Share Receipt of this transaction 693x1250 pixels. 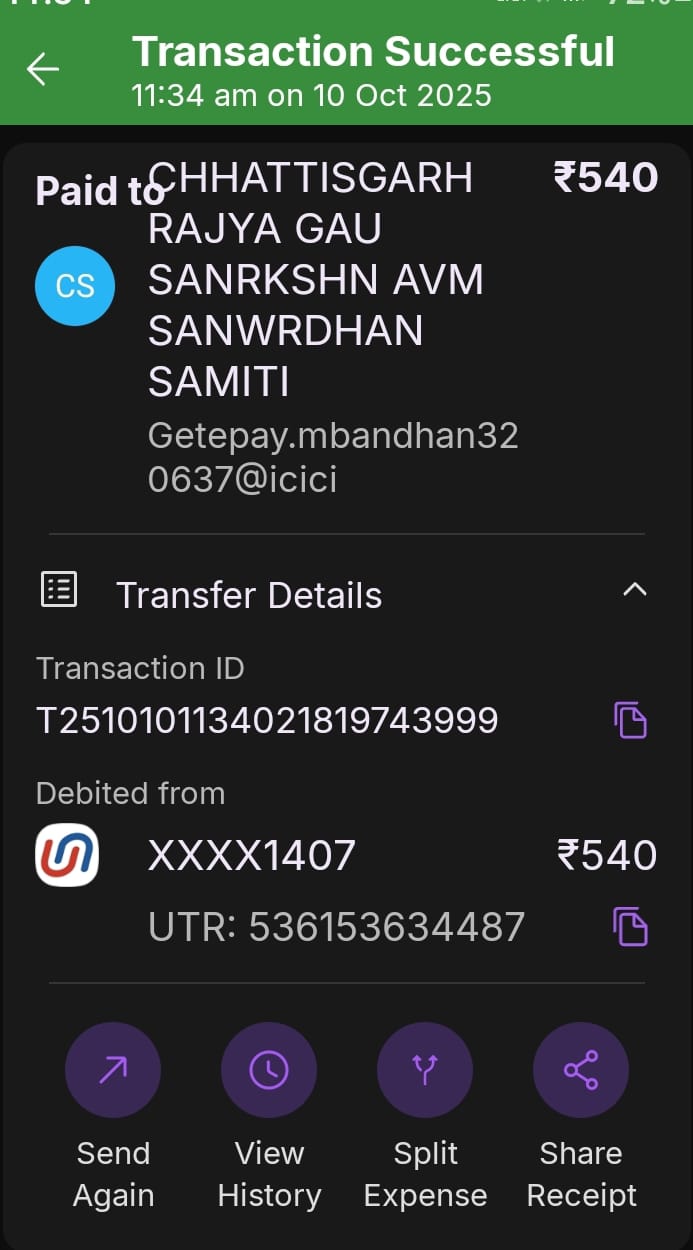[581, 1070]
